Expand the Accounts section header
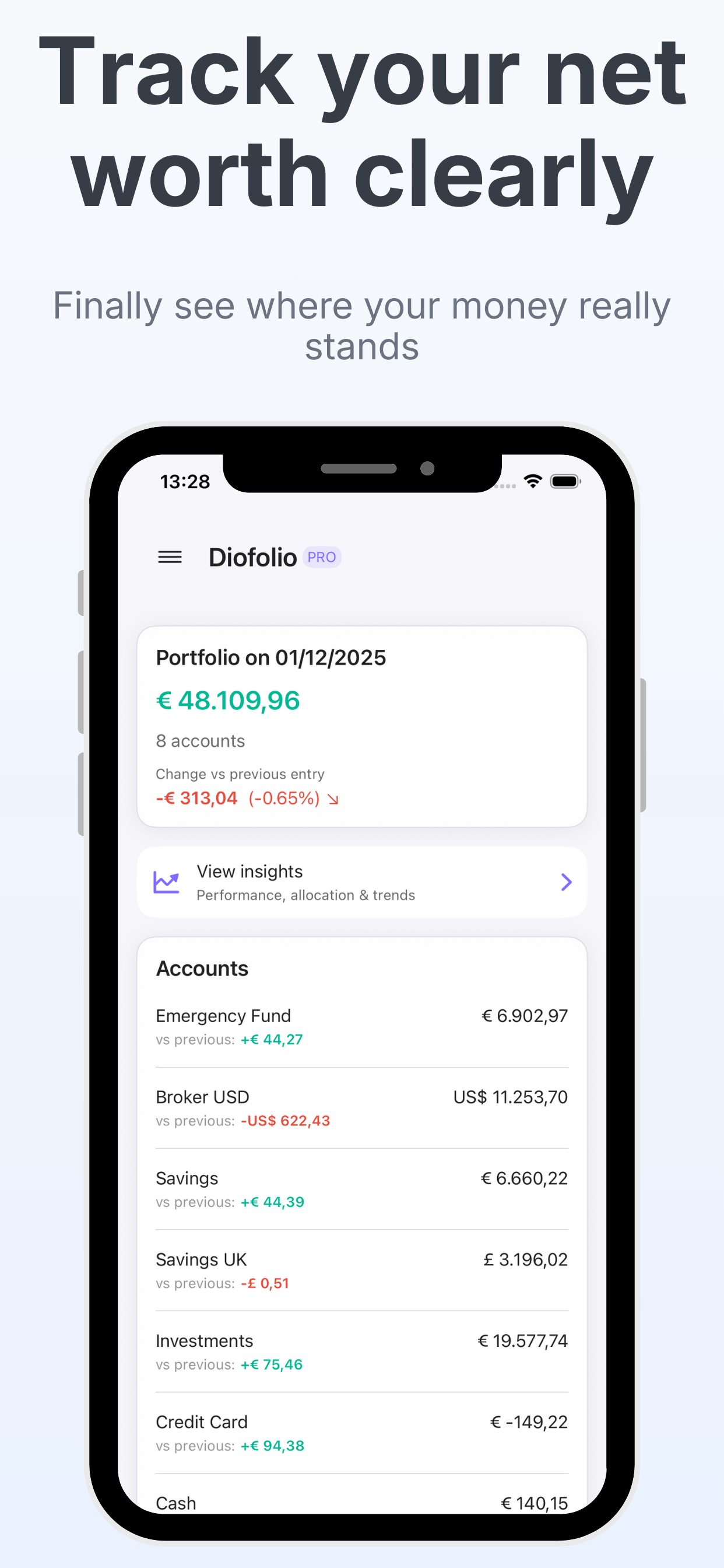Viewport: 724px width, 1568px height. [x=202, y=968]
